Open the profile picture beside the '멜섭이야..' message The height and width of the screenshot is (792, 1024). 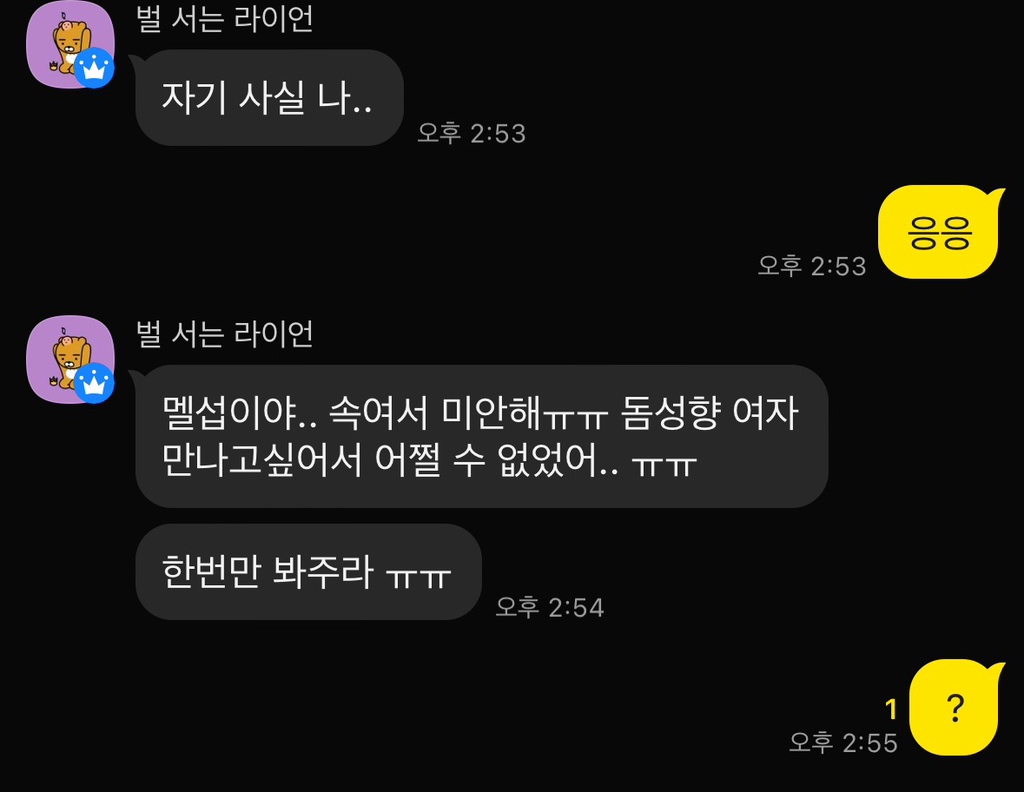[71, 358]
